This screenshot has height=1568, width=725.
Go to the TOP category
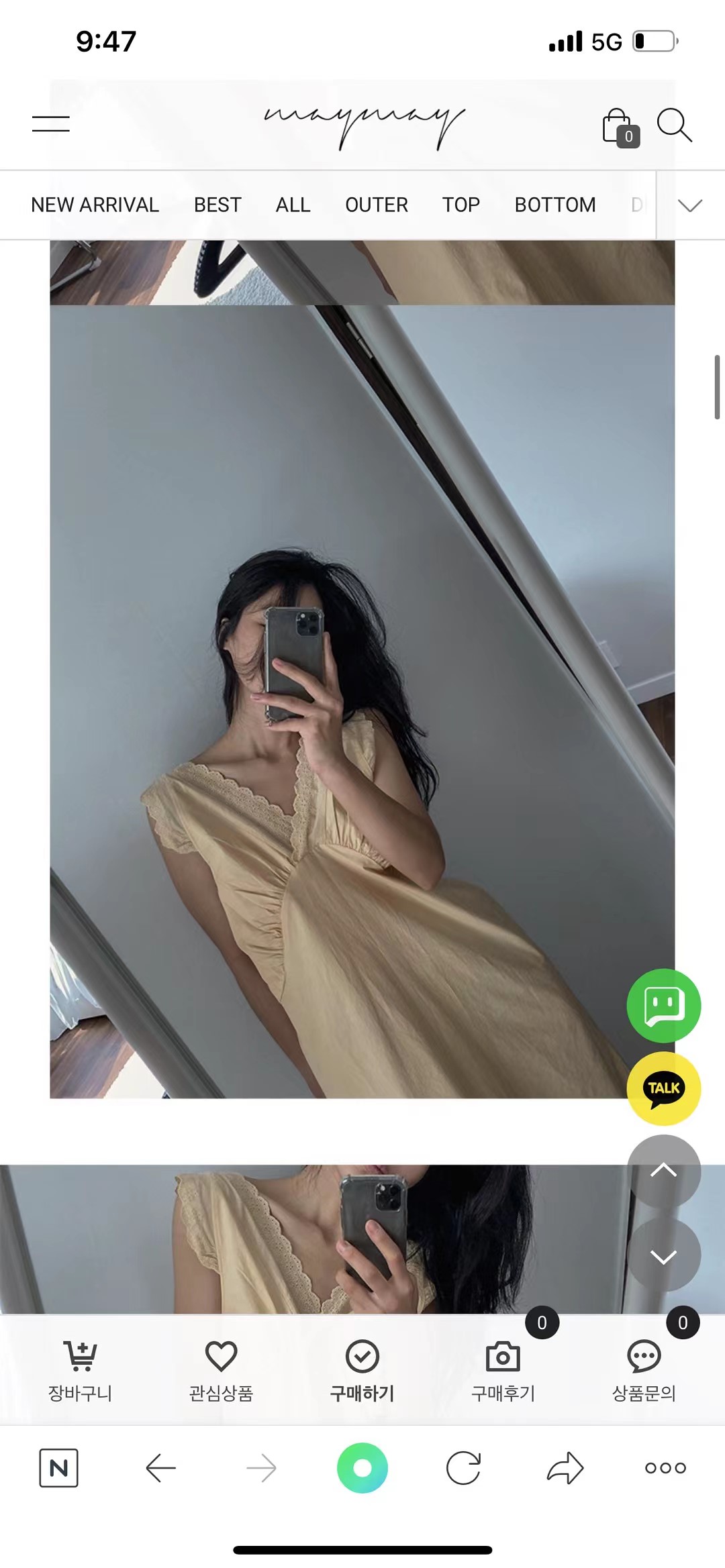click(x=461, y=205)
